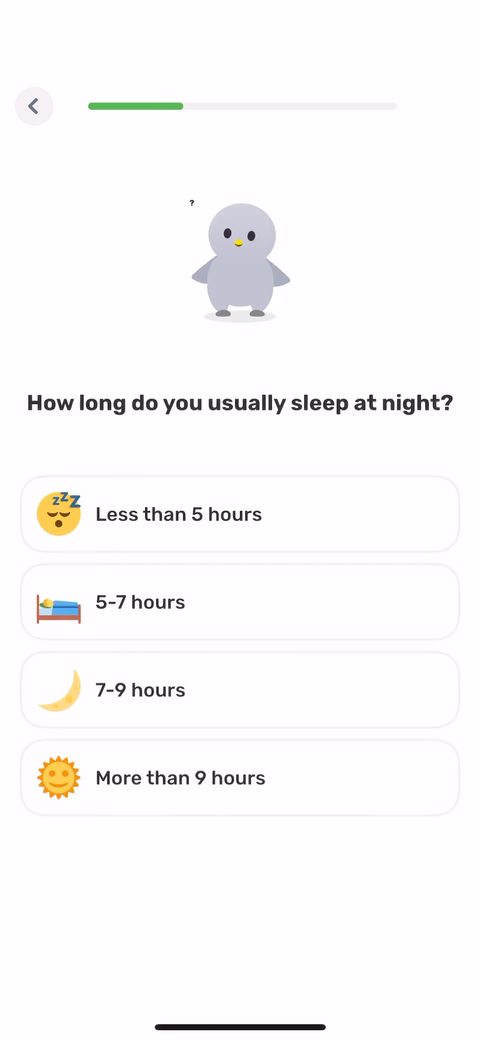Choose the 5-7 hours option
This screenshot has height=1040, width=480.
click(x=240, y=602)
